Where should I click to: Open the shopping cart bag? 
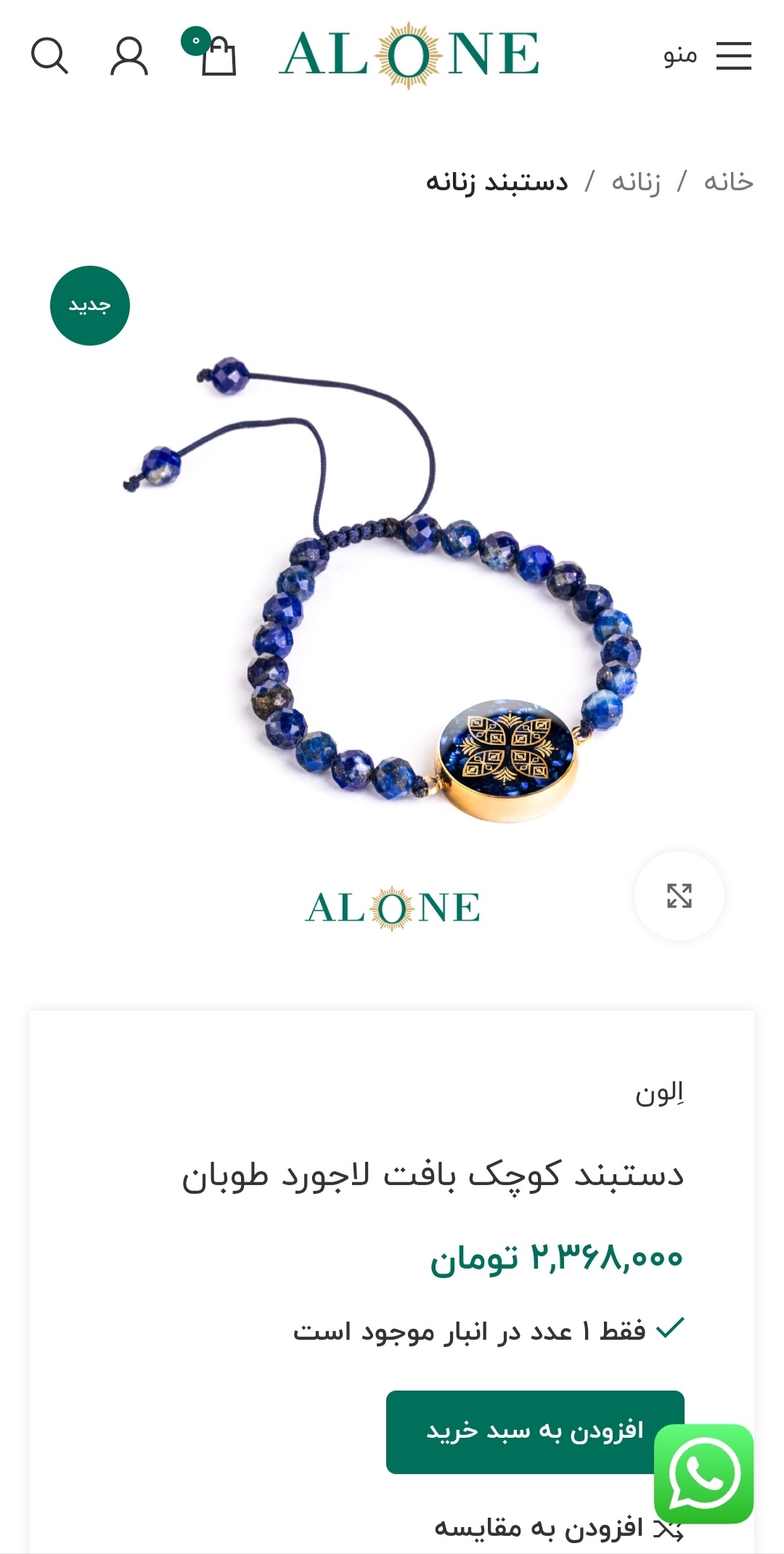point(216,55)
